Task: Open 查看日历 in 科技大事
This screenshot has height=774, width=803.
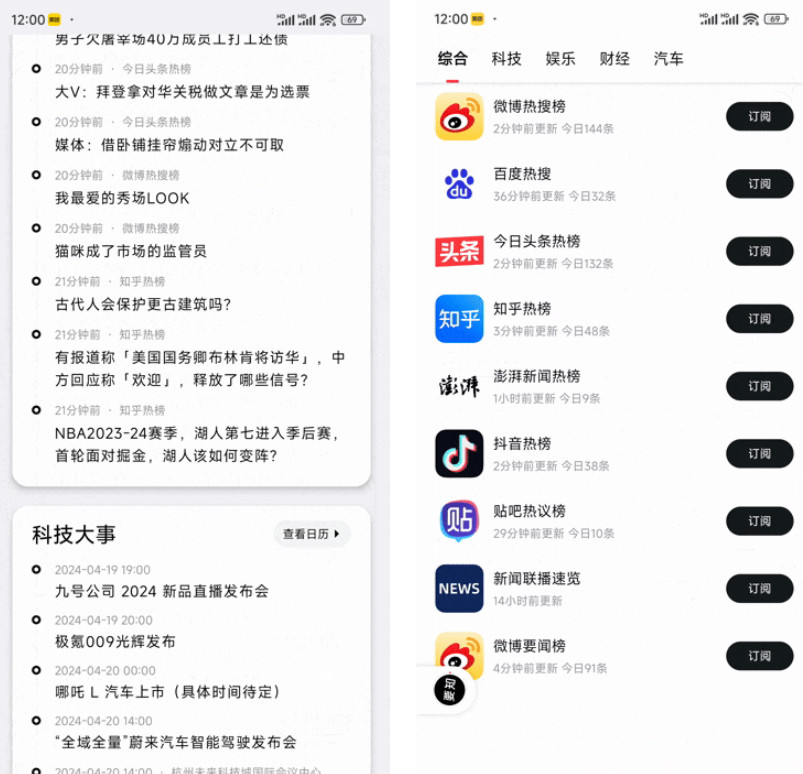Action: [311, 534]
